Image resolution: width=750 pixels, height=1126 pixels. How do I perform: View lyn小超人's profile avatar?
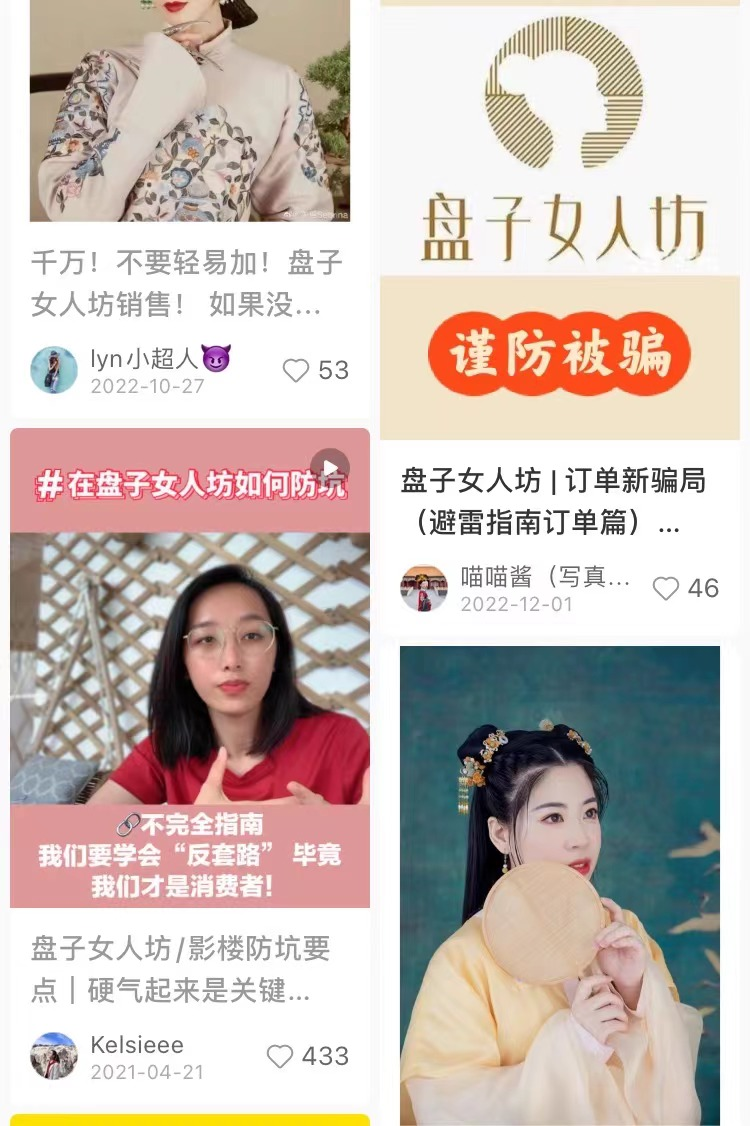click(54, 370)
